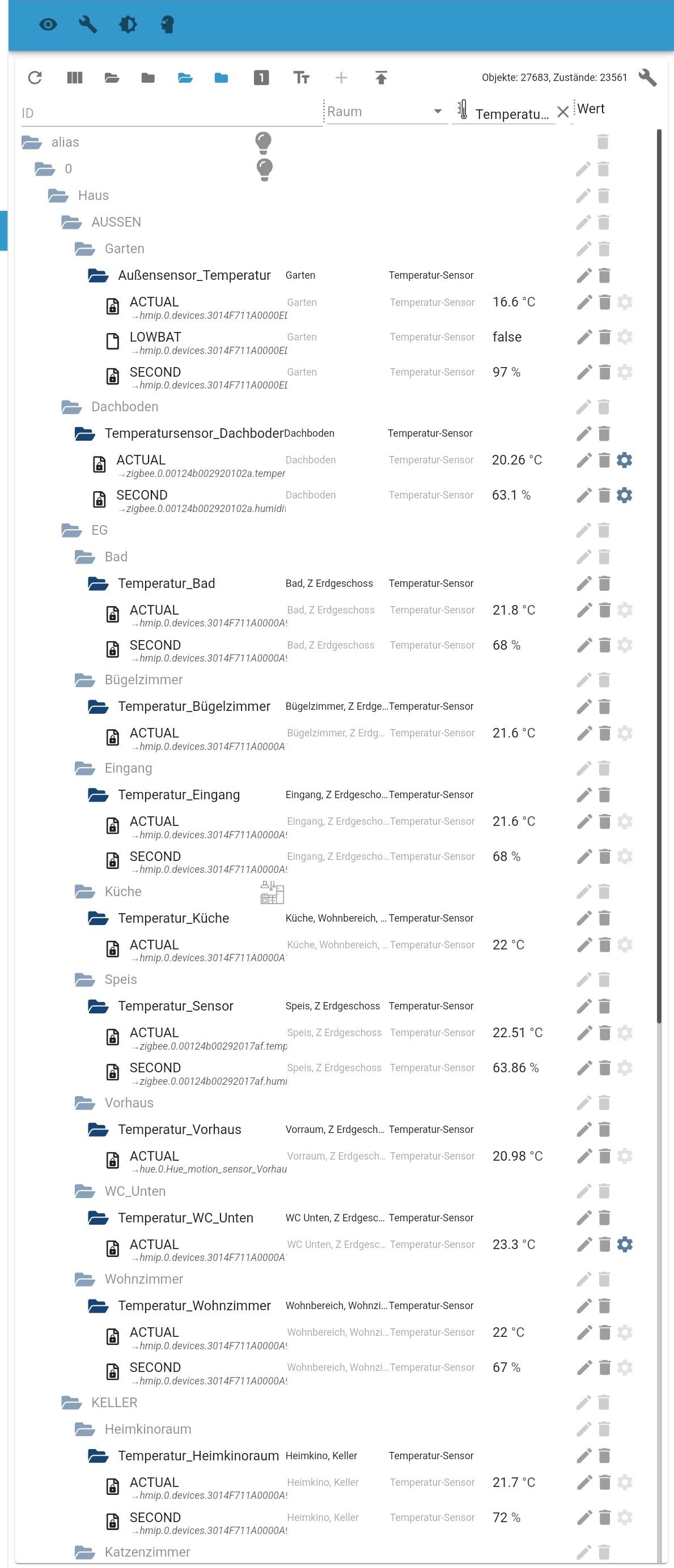Collapse the AUSSEN folder

coord(71,222)
